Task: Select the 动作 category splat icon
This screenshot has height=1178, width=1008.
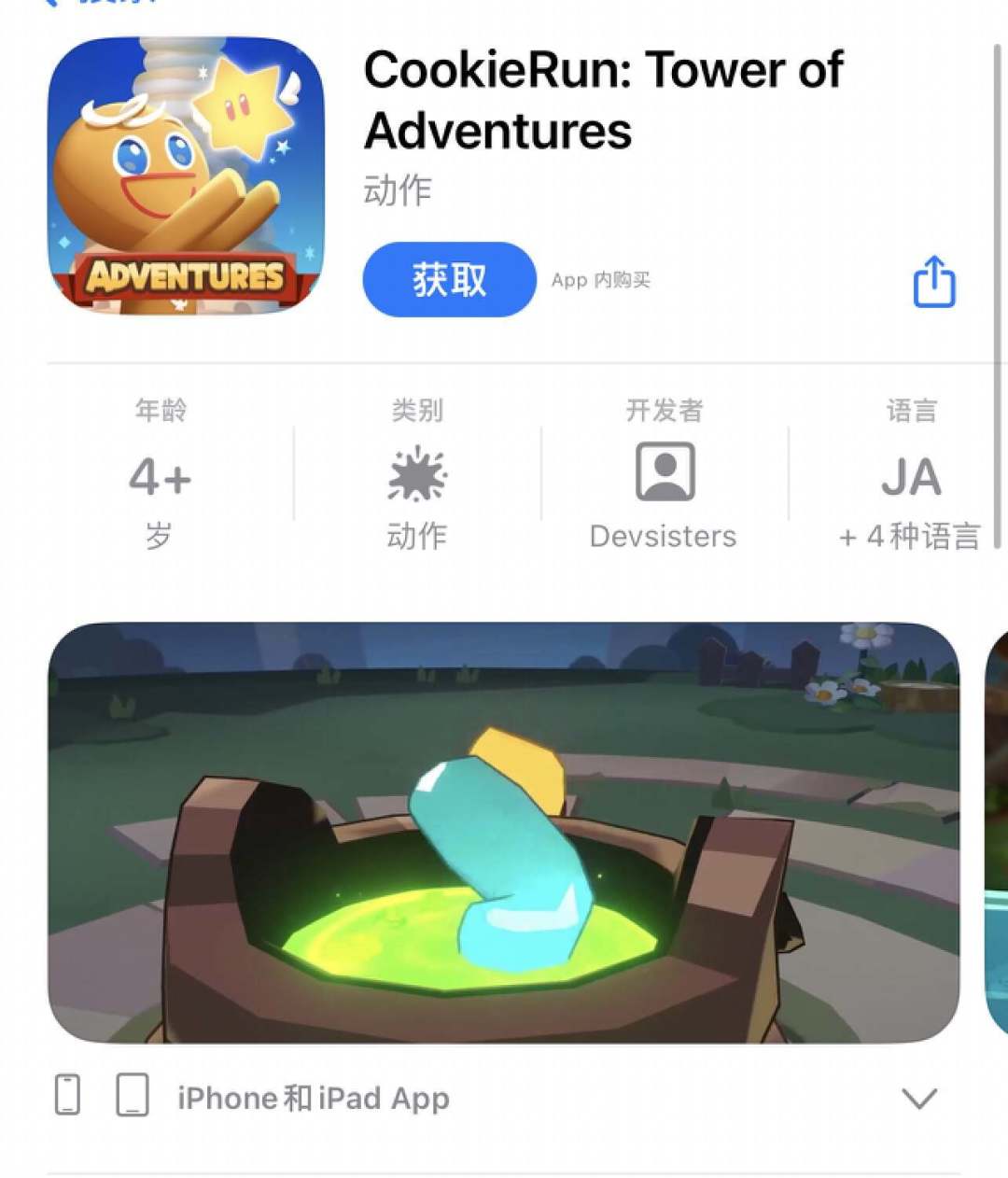Action: coord(417,475)
